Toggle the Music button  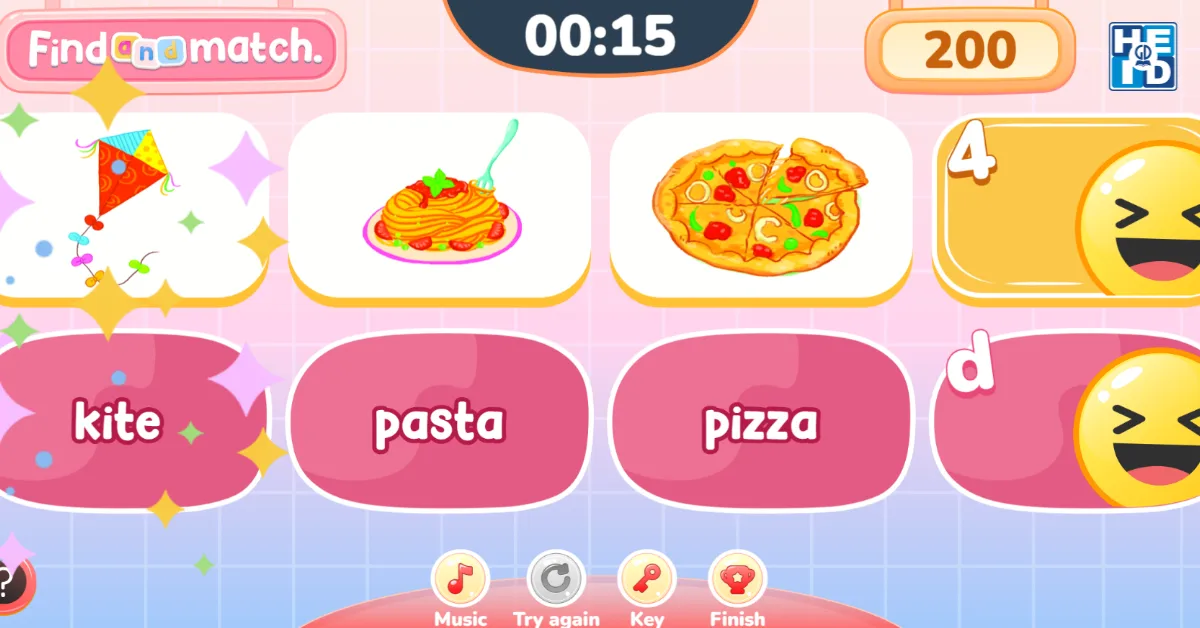click(460, 579)
